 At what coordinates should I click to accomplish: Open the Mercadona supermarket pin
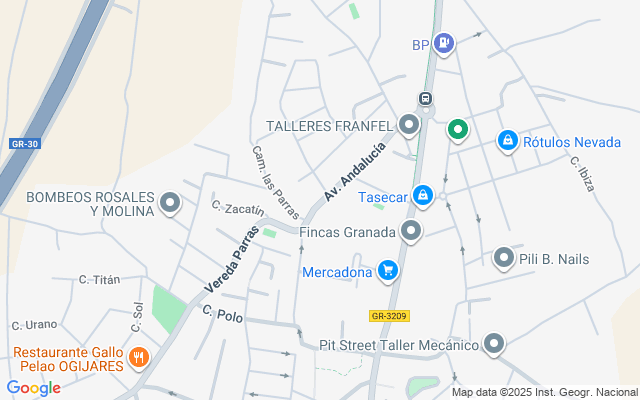(x=388, y=270)
